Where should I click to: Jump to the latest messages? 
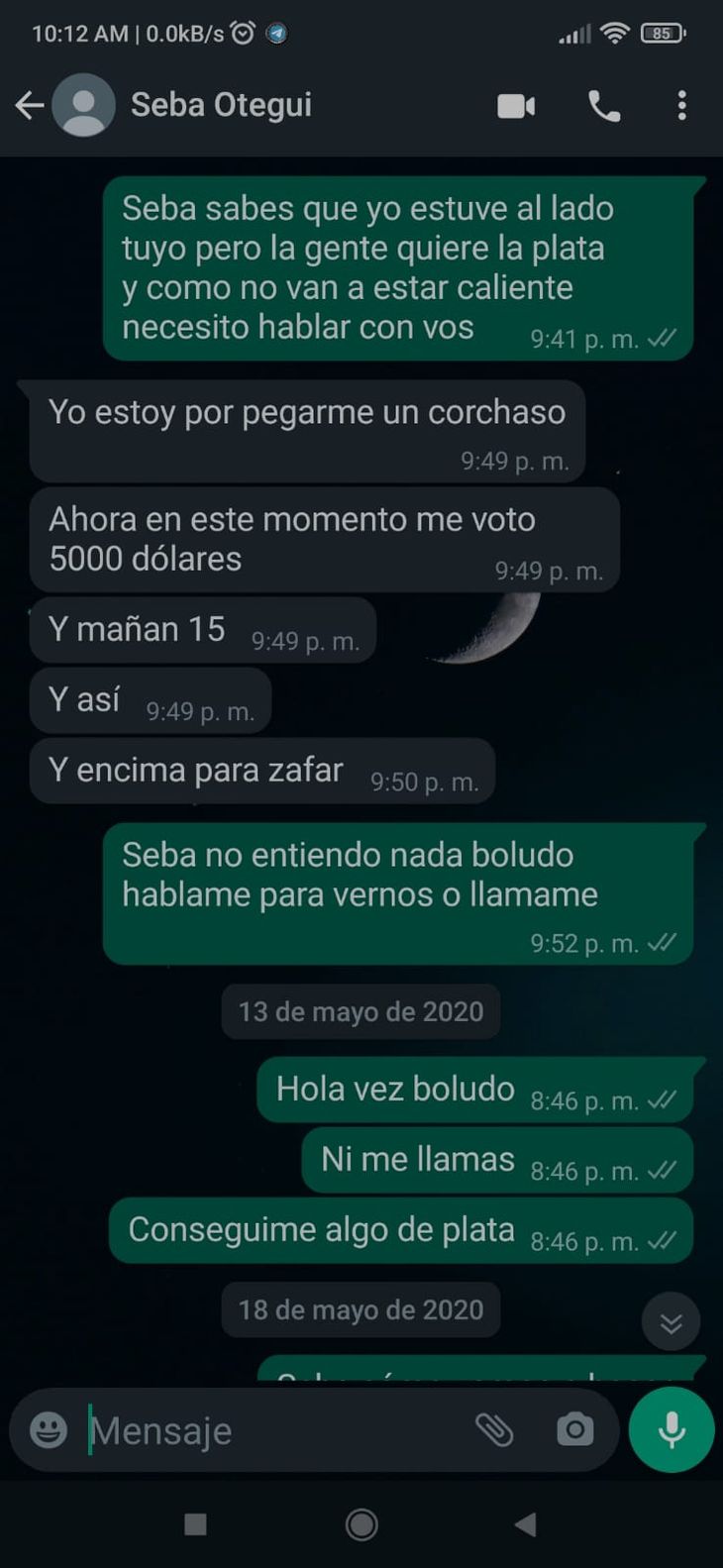click(x=671, y=1322)
